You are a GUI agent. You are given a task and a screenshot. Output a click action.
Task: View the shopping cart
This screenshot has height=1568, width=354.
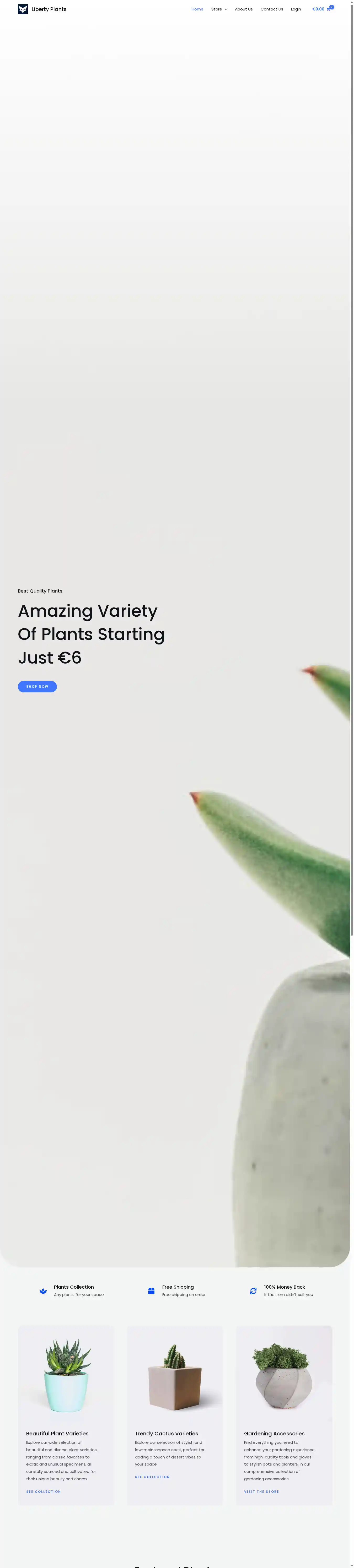(322, 9)
